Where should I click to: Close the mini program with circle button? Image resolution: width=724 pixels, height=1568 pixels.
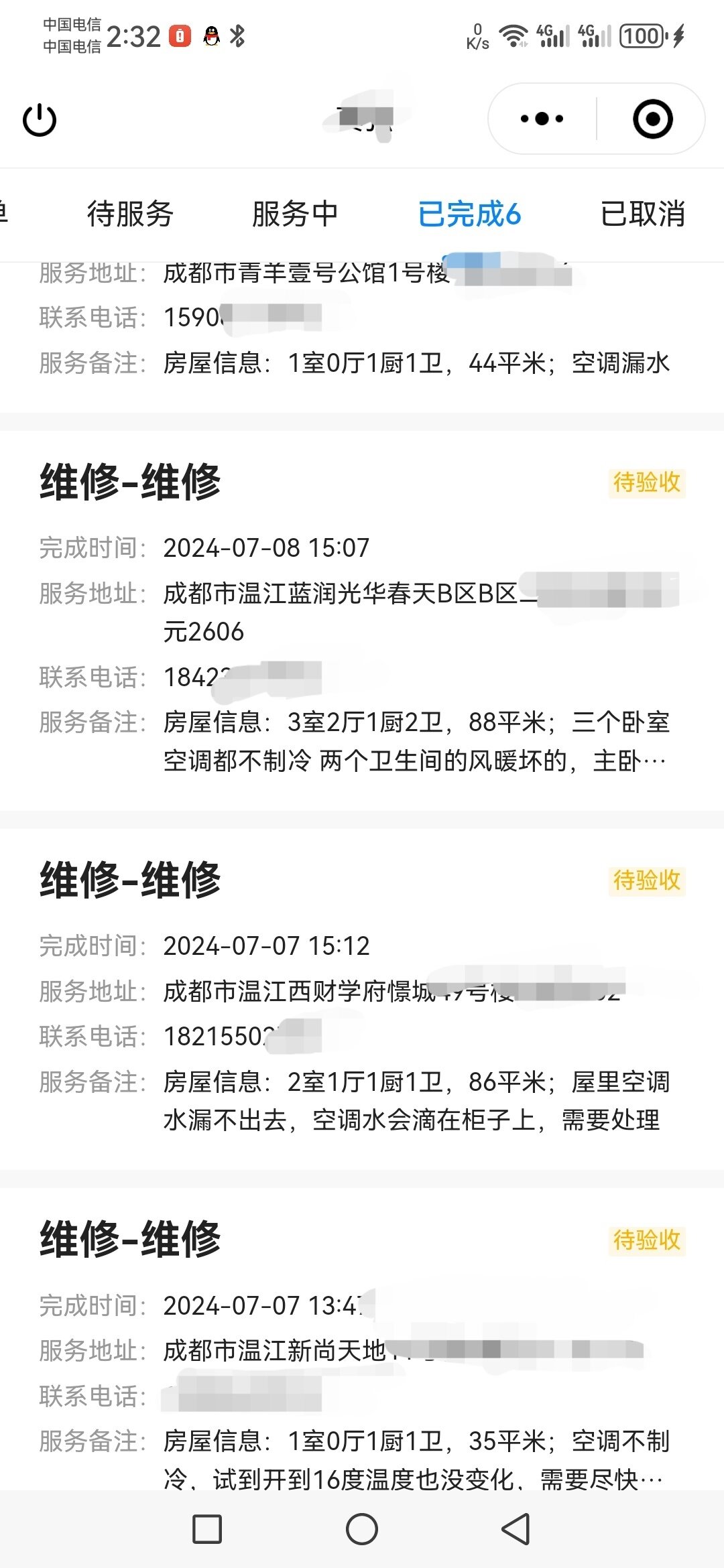[x=652, y=119]
